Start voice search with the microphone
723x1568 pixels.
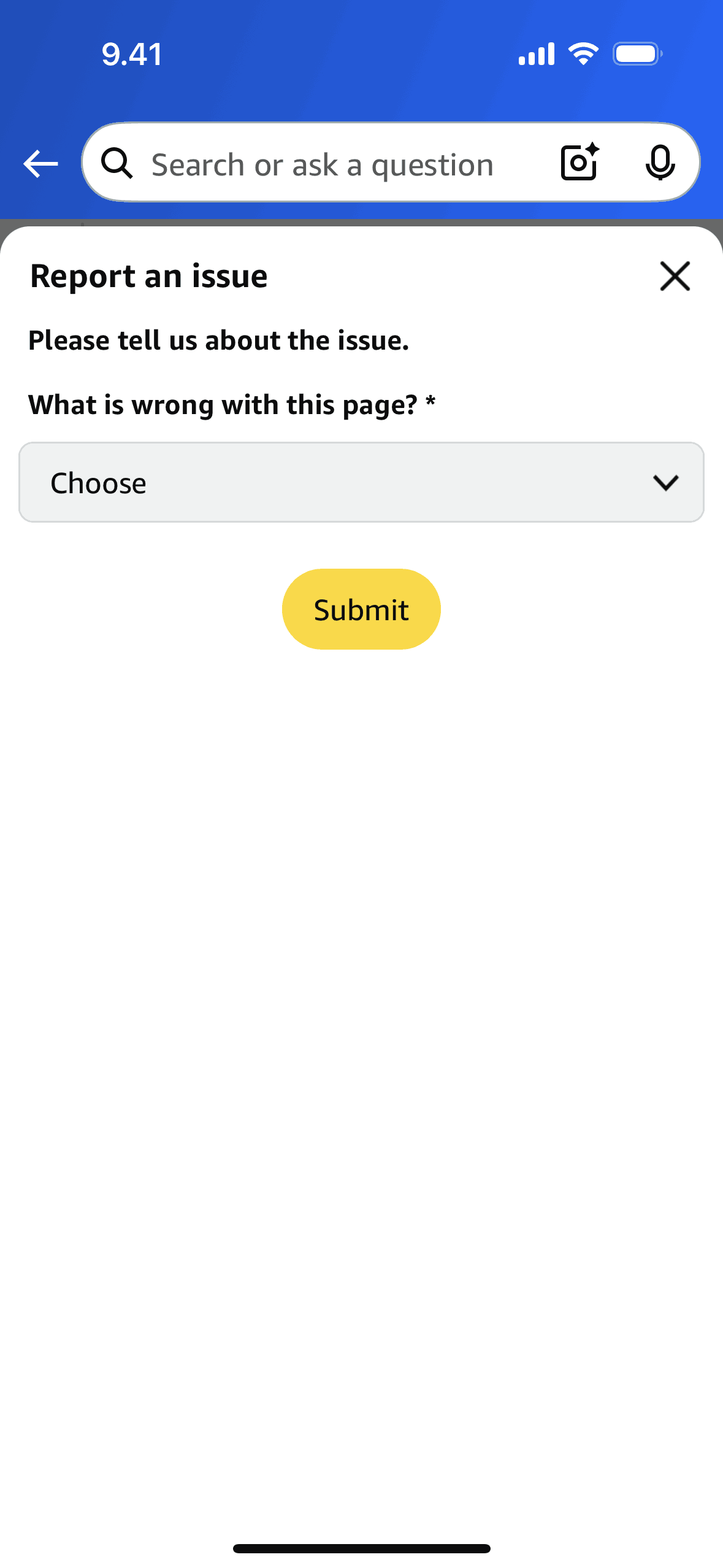[660, 163]
